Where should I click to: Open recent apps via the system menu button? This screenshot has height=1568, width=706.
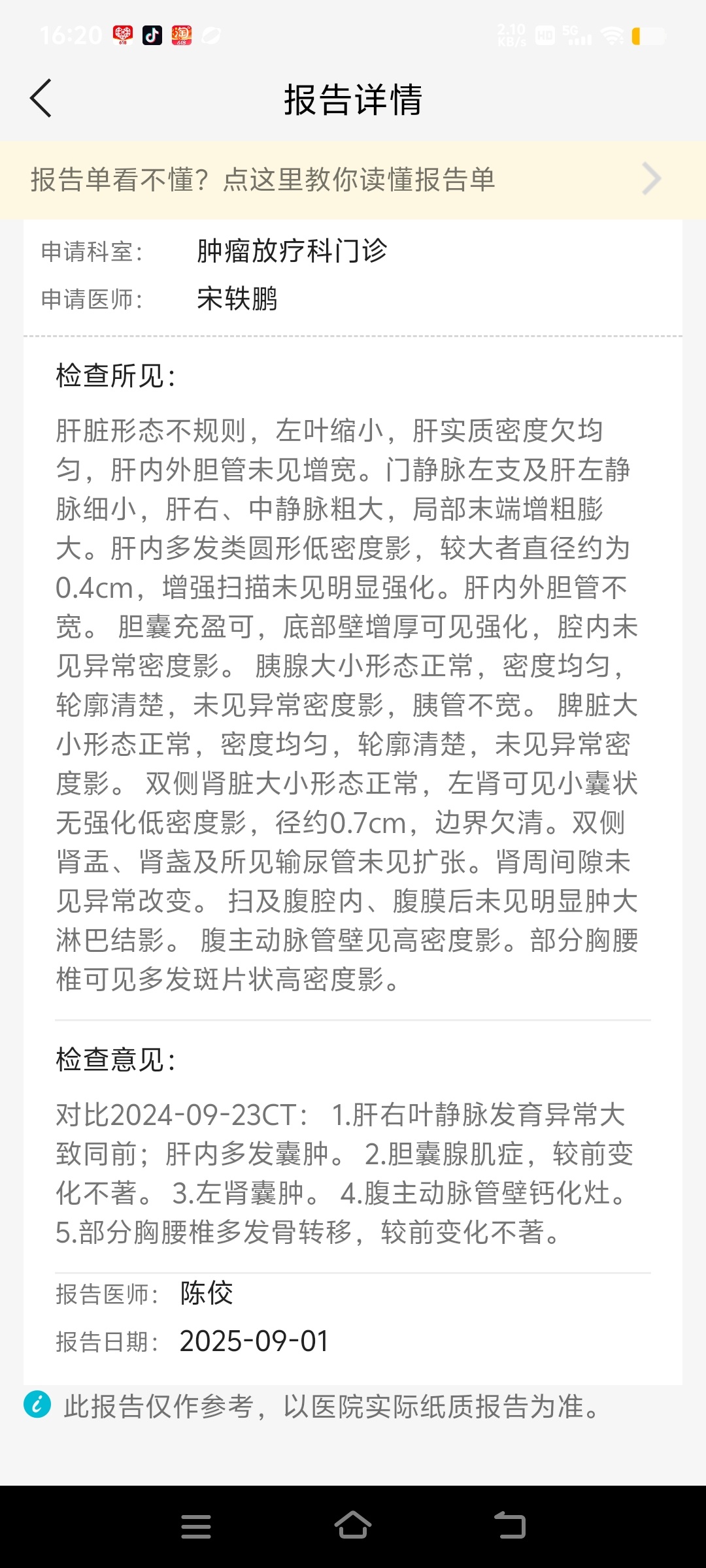pyautogui.click(x=196, y=1526)
